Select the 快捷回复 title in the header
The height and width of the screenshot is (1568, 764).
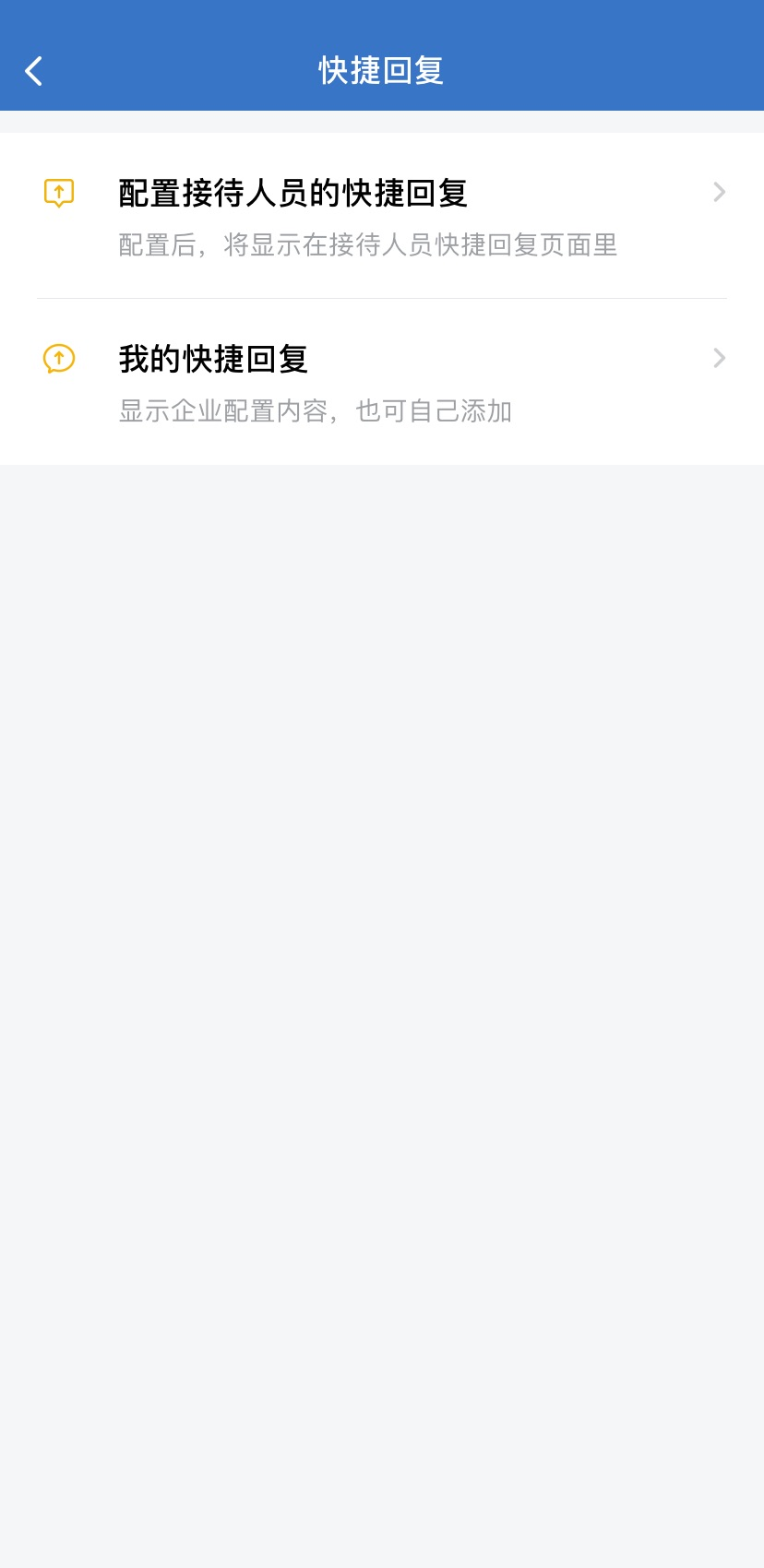[x=381, y=70]
